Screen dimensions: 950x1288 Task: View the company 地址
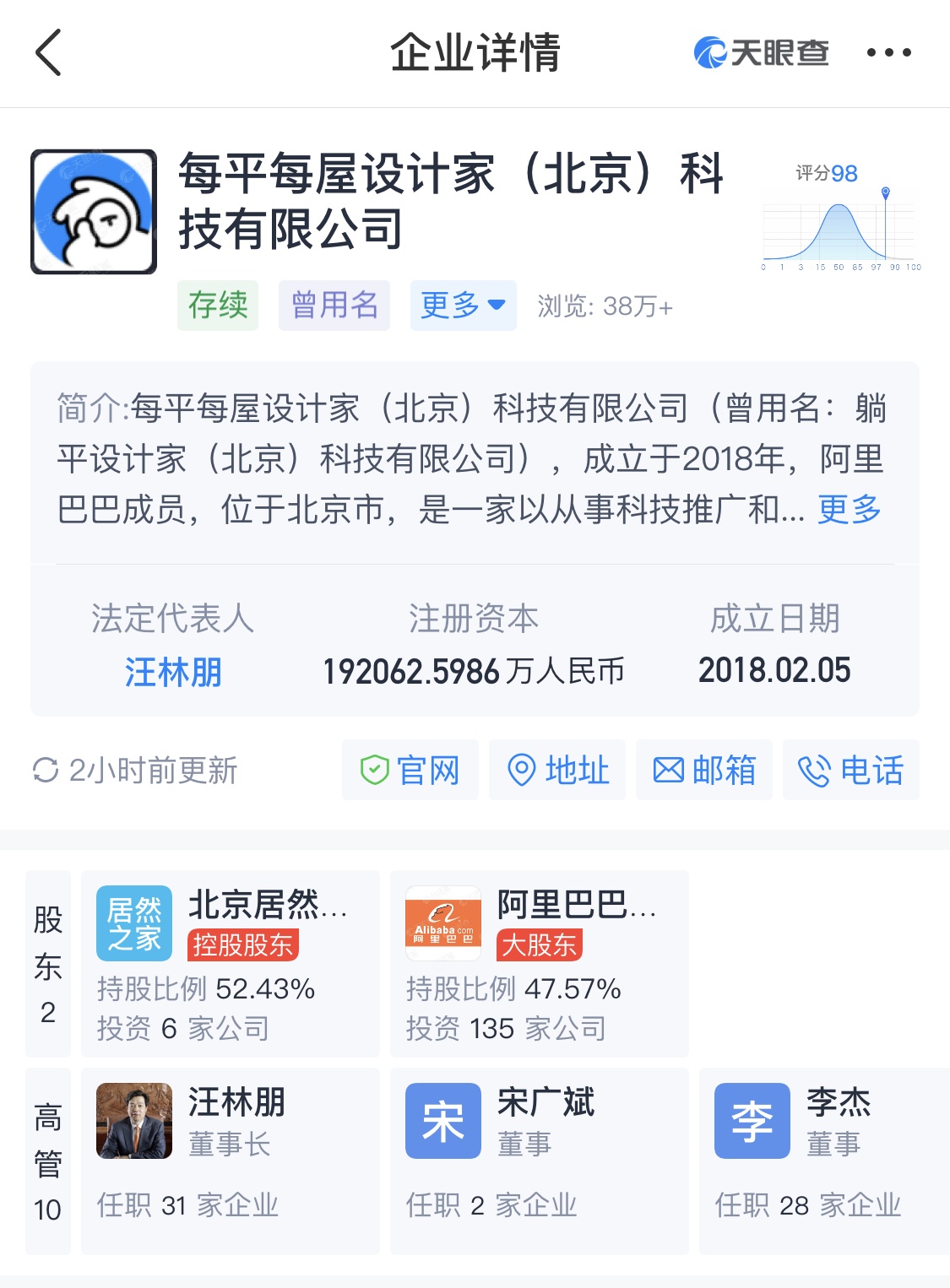pyautogui.click(x=557, y=770)
